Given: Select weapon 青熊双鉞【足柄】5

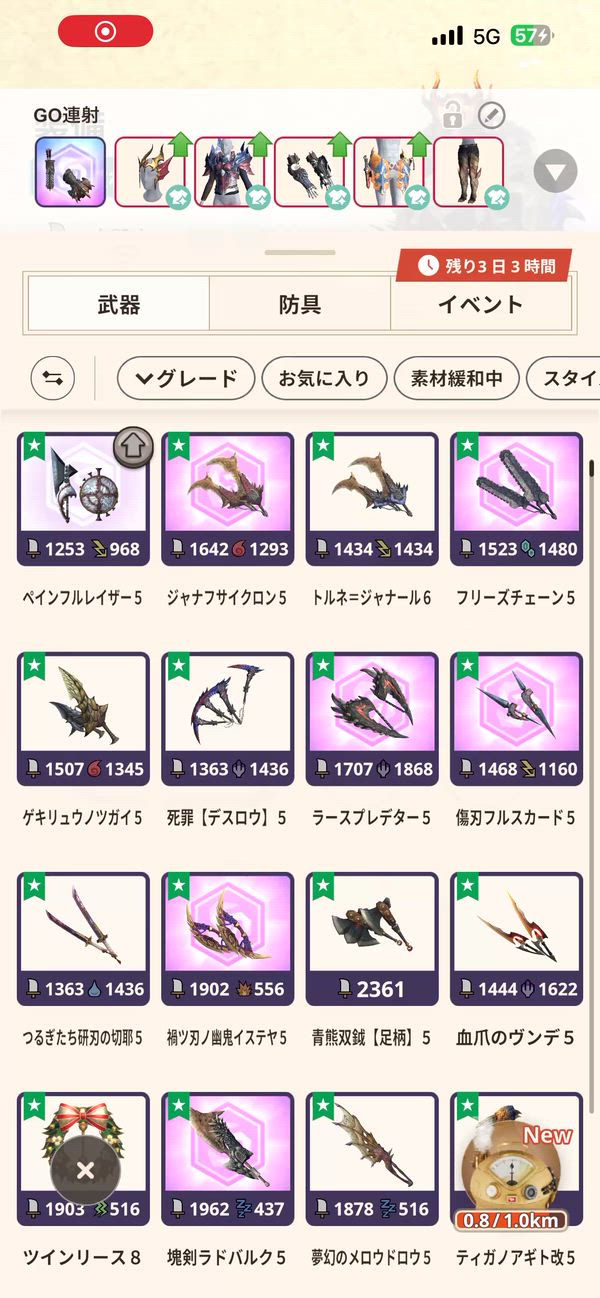Looking at the screenshot, I should [x=371, y=937].
